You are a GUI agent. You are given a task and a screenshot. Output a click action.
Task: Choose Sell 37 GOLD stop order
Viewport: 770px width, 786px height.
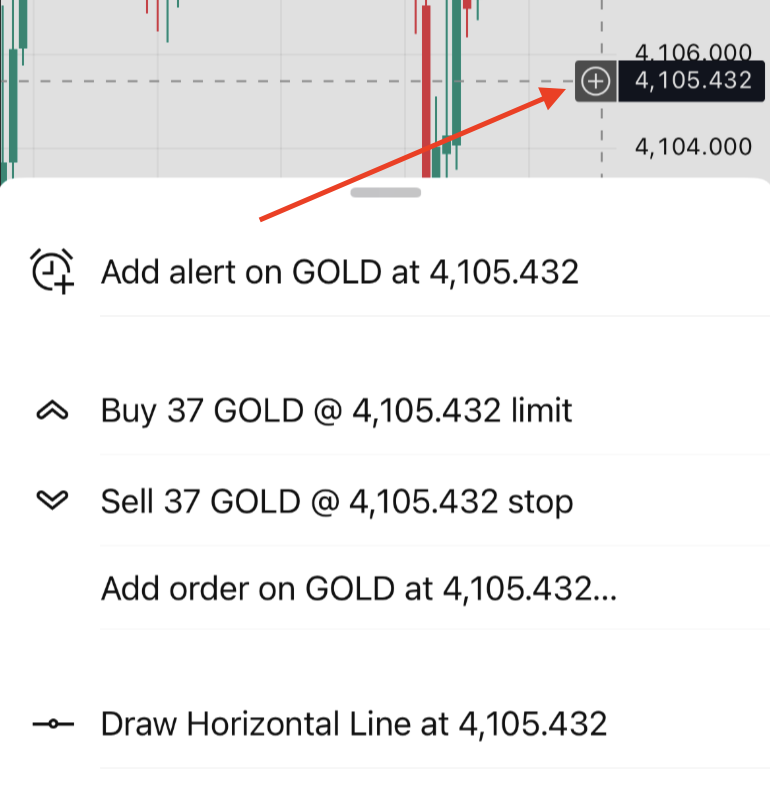385,501
